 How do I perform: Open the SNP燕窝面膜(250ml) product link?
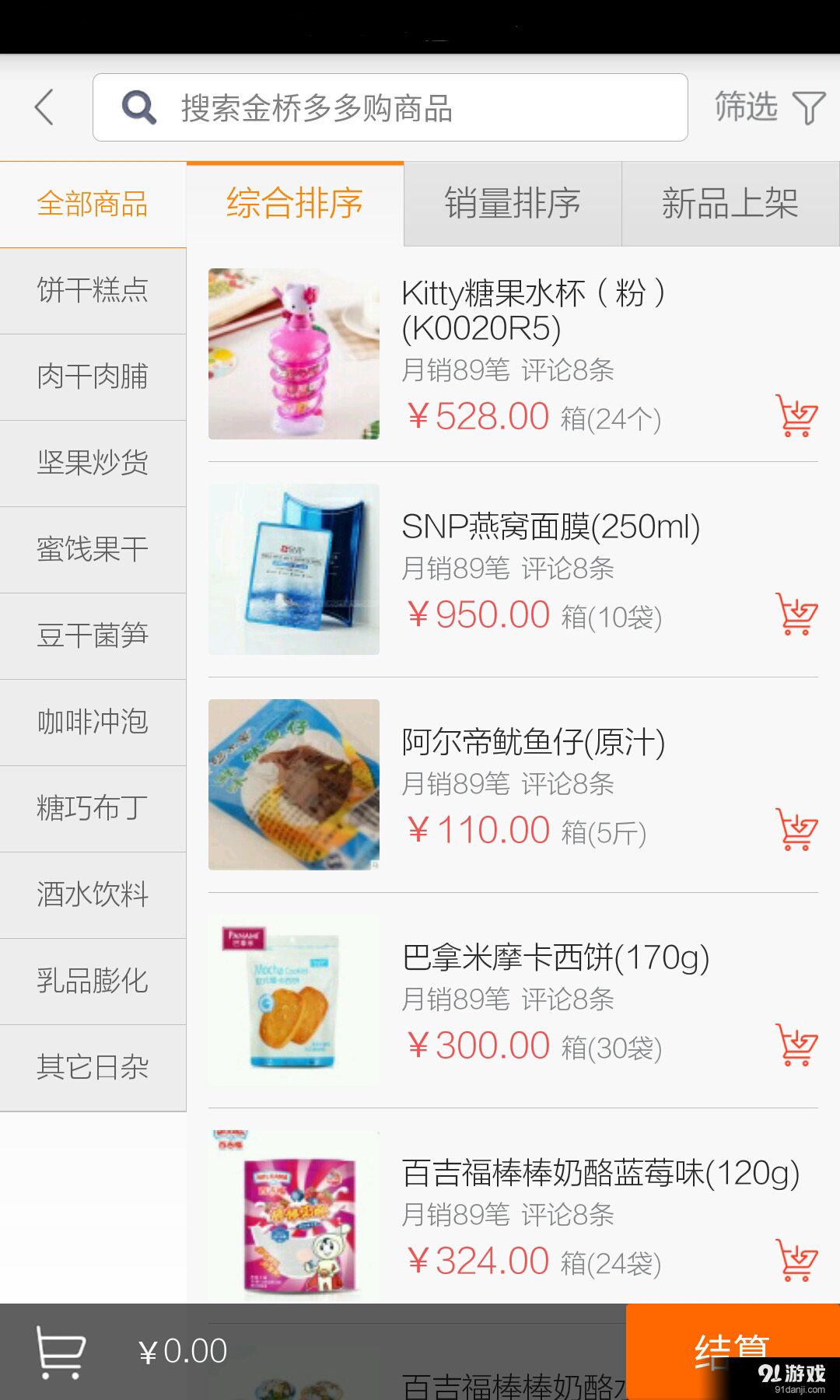(x=550, y=527)
